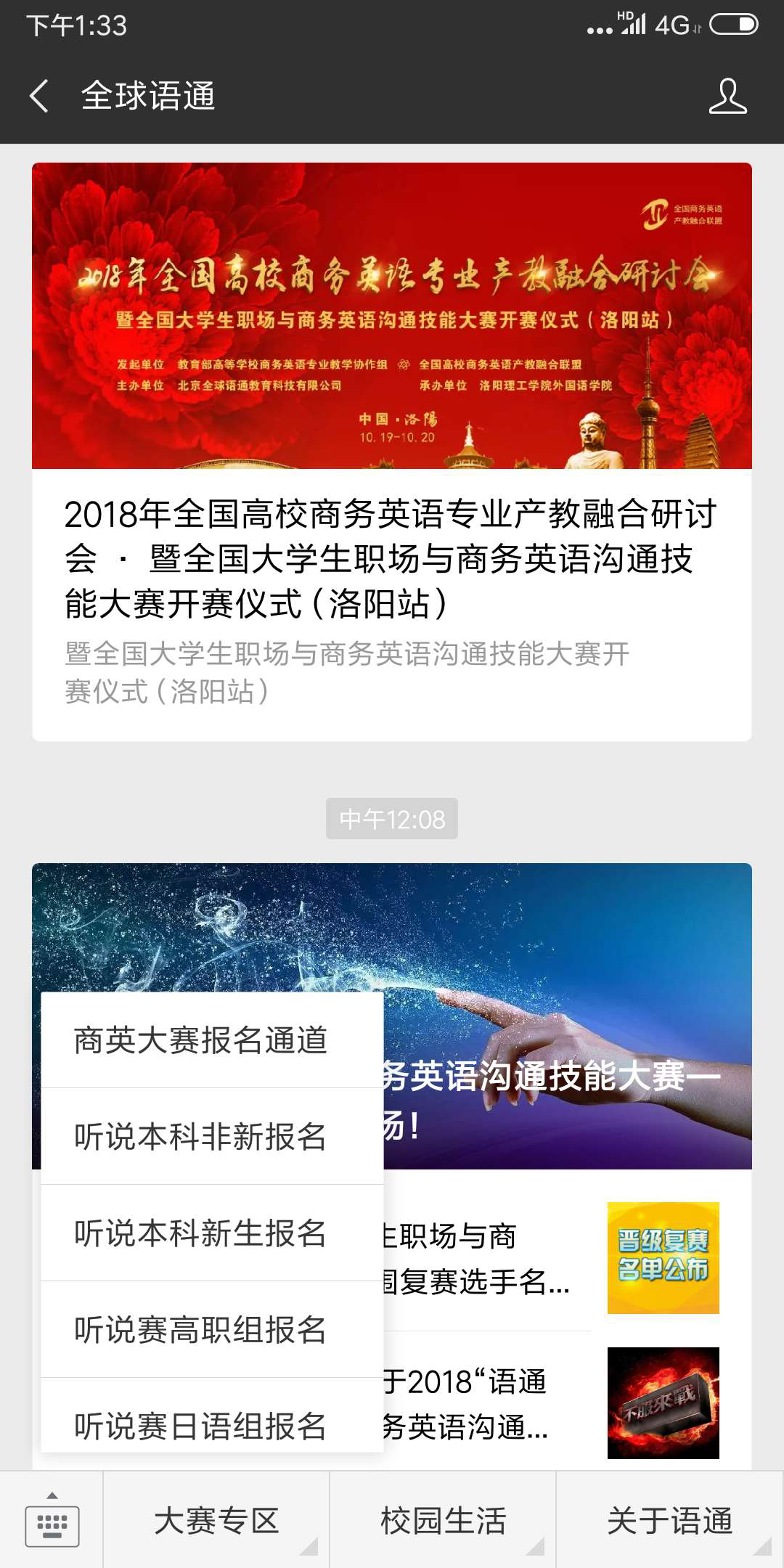
Task: Go back from 全球语通 chat
Action: (x=40, y=96)
